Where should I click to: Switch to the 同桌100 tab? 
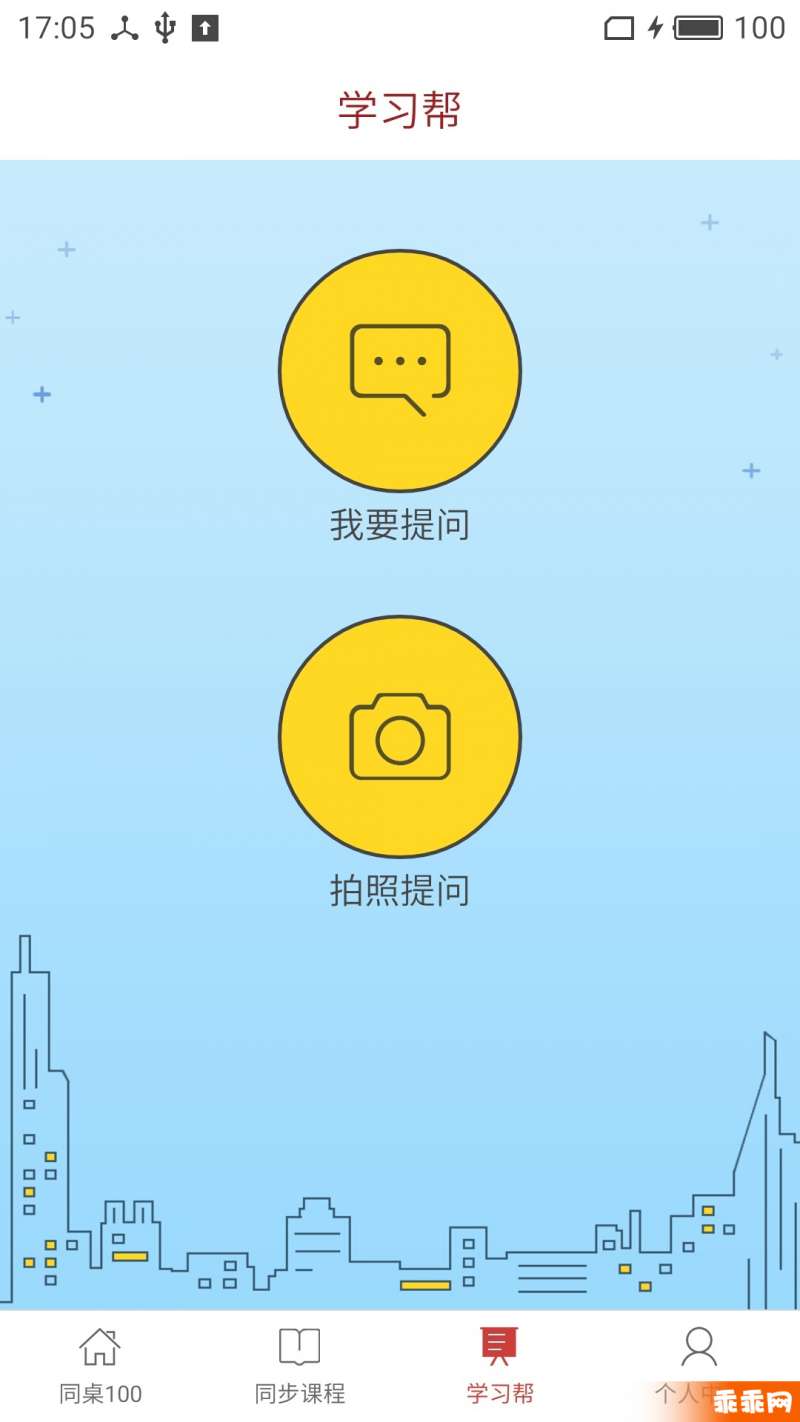point(100,1366)
